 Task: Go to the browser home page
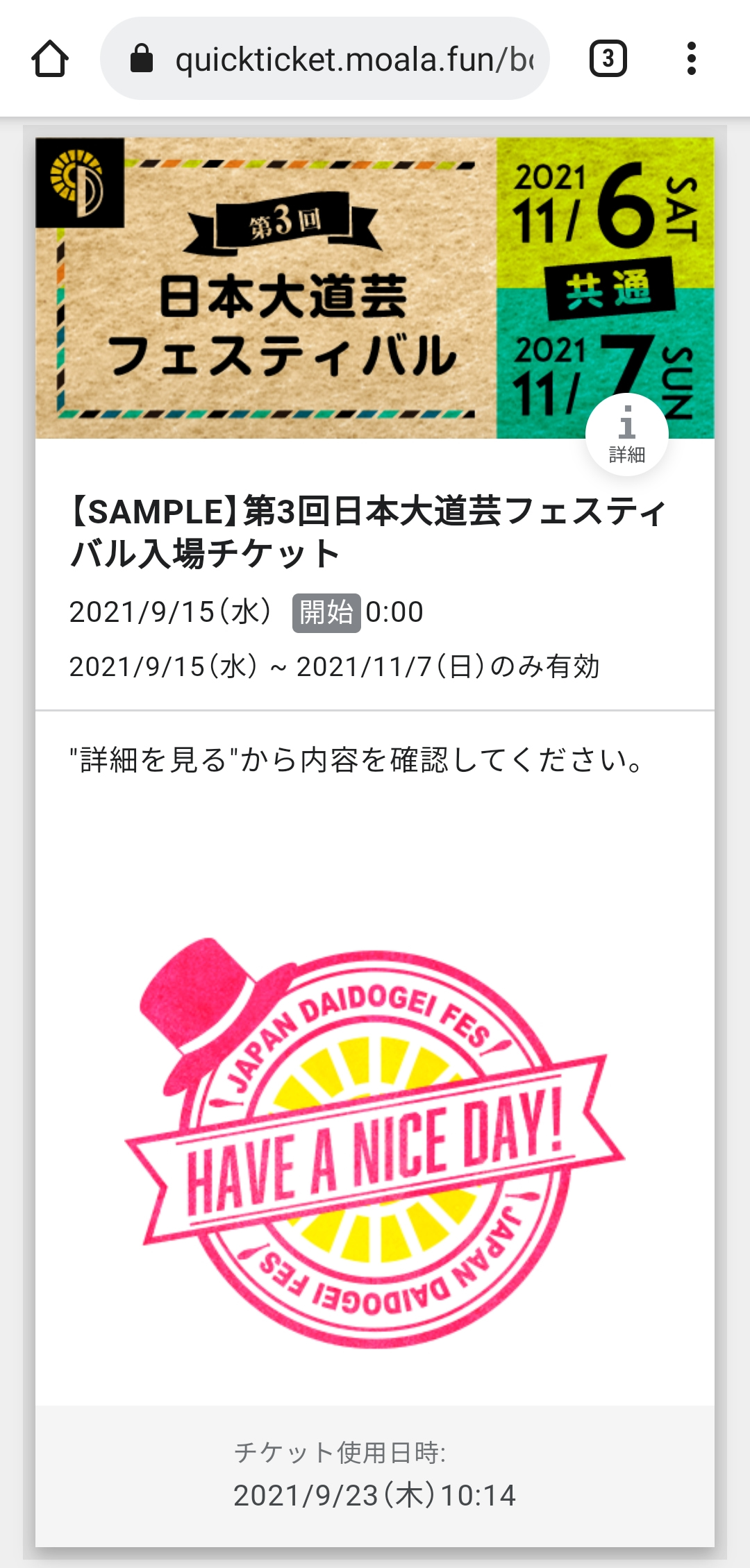tap(50, 59)
